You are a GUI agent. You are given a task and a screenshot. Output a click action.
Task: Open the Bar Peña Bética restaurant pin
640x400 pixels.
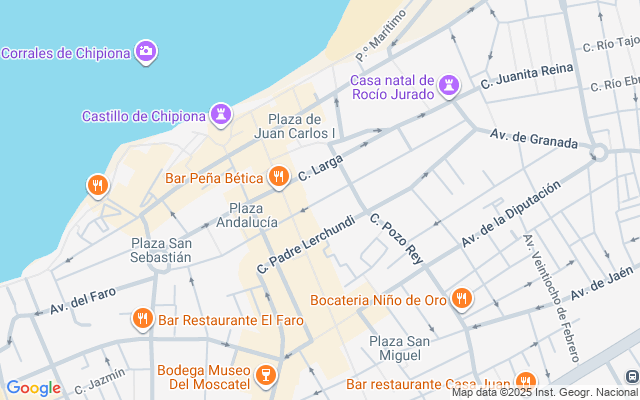[x=278, y=178]
